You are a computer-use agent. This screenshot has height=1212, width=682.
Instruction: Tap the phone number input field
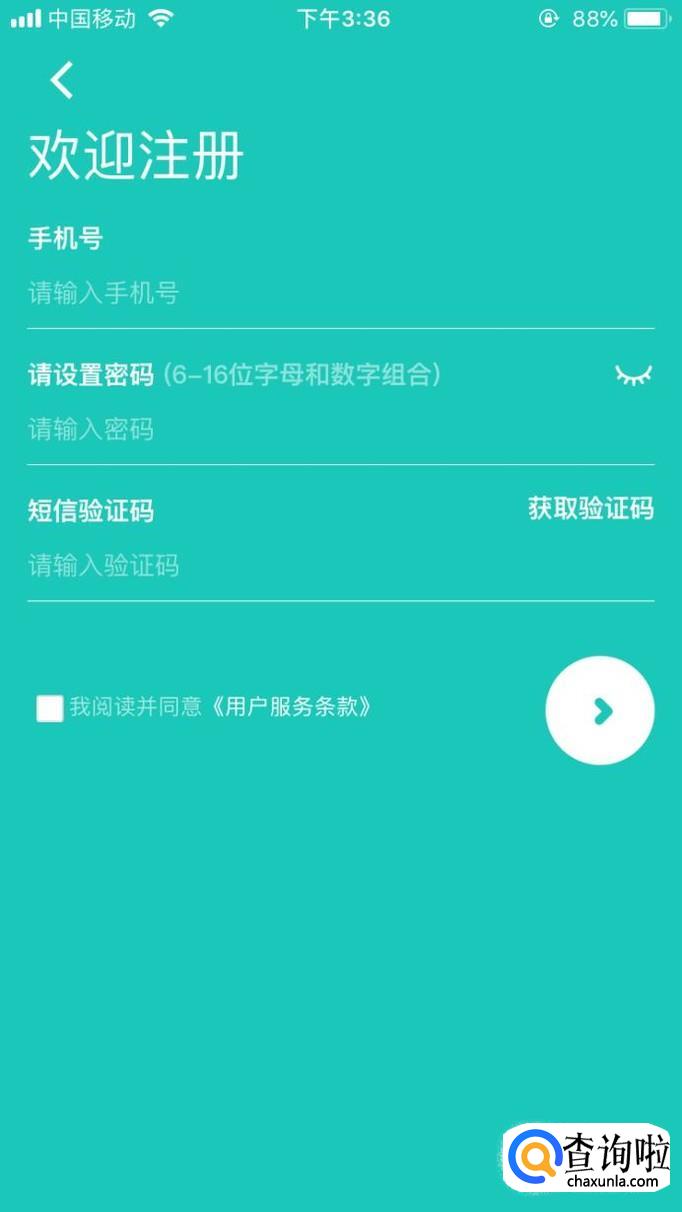(x=340, y=294)
